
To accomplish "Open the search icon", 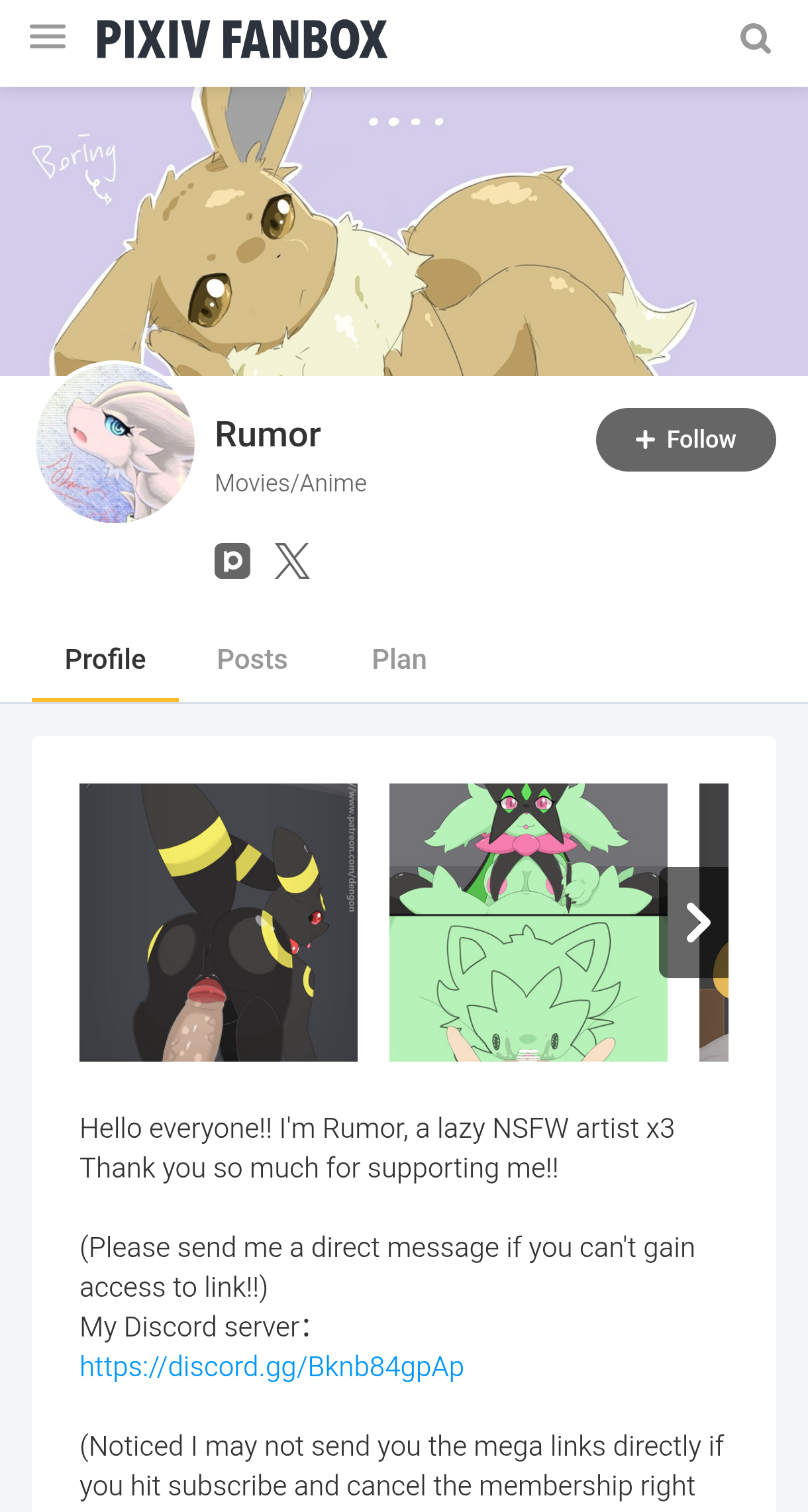I will (756, 38).
